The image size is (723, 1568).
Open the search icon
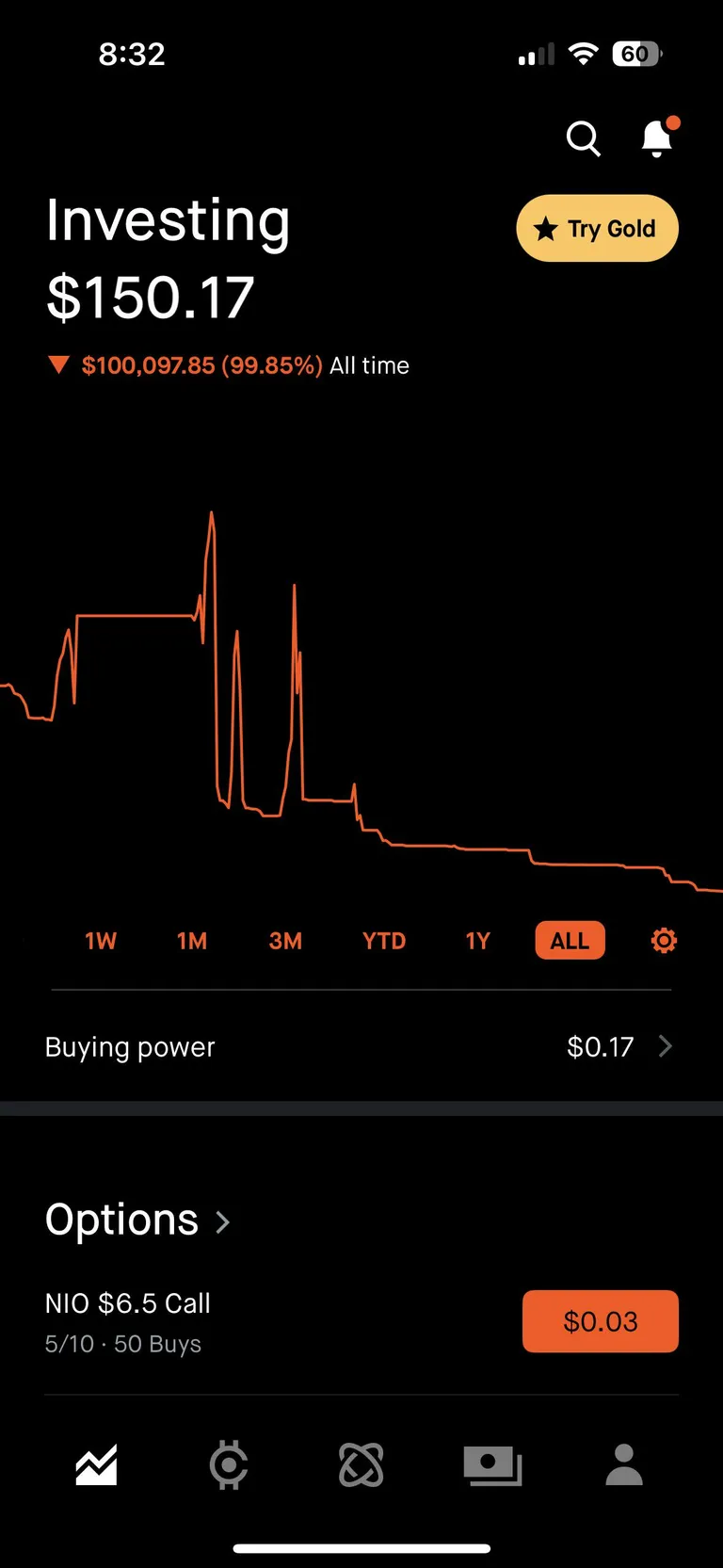[583, 138]
